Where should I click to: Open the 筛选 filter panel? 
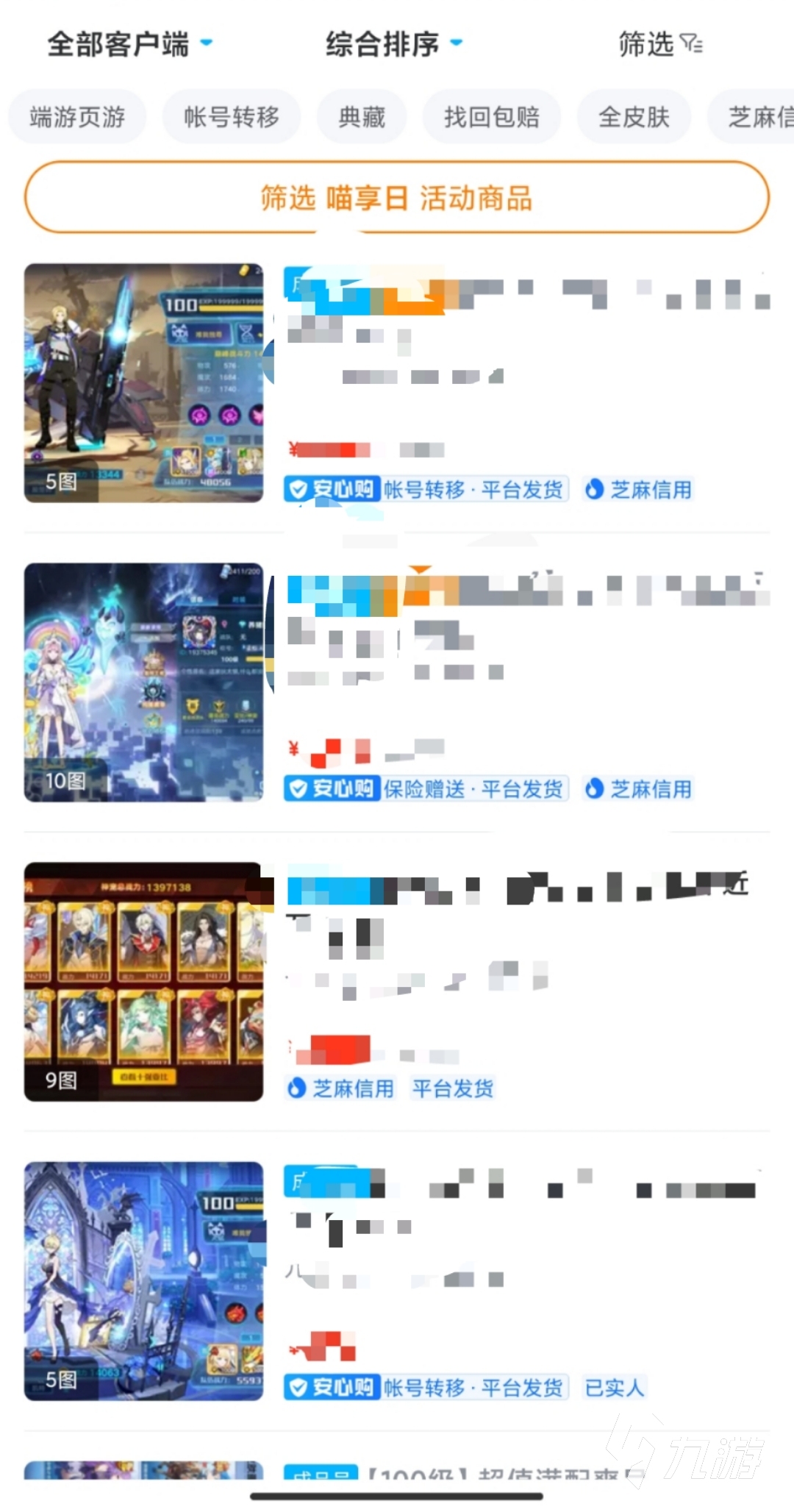[659, 44]
